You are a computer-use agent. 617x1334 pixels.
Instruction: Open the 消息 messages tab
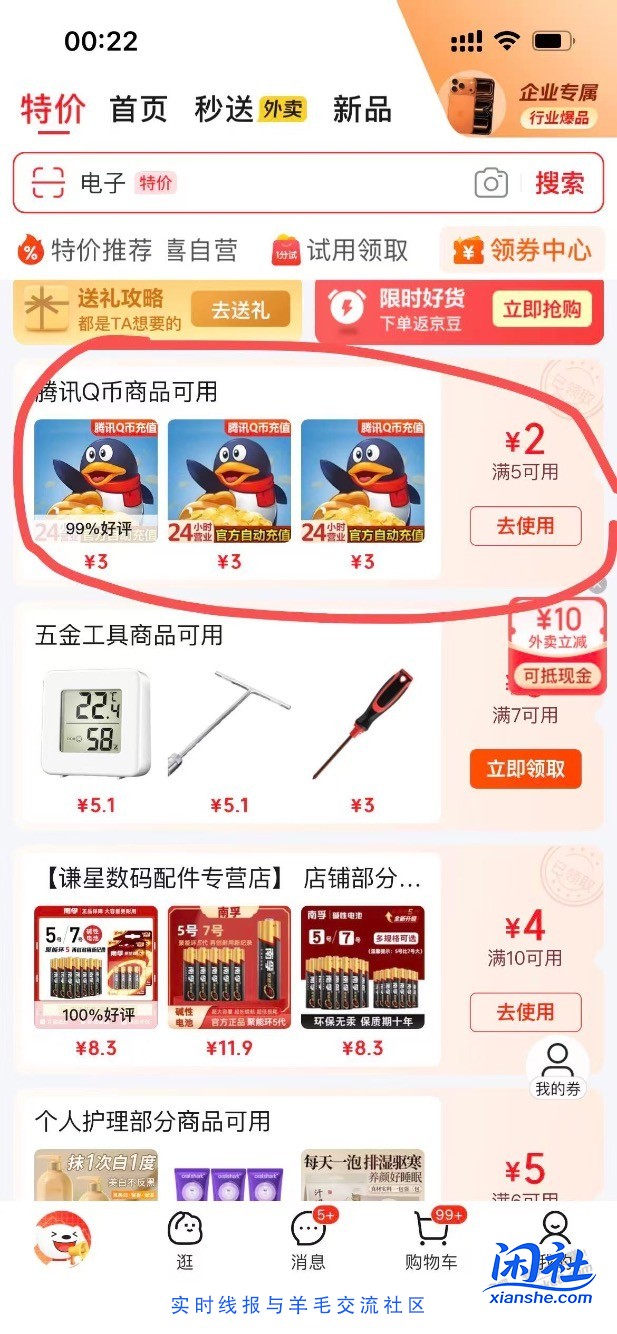click(x=308, y=1240)
